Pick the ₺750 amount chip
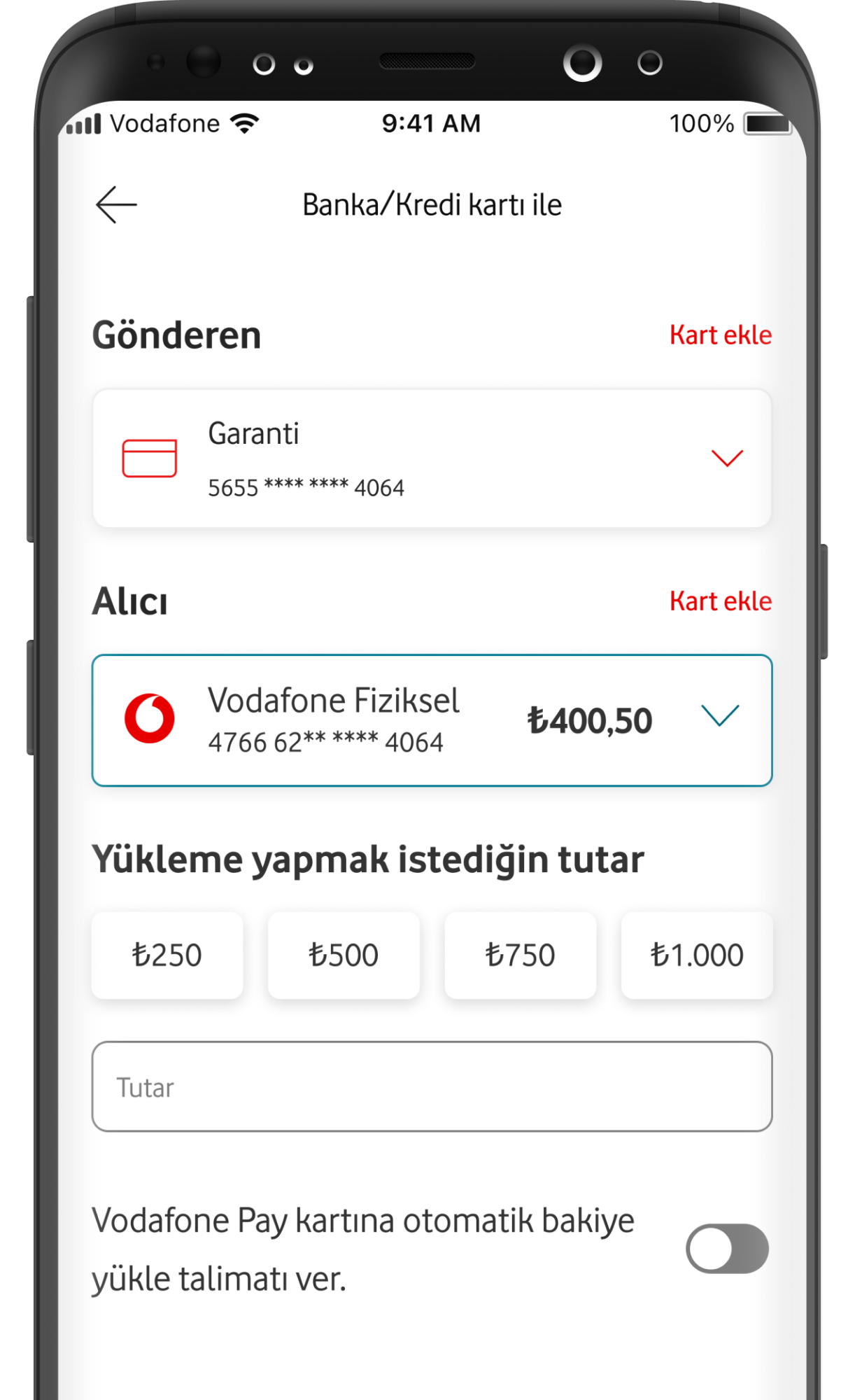Viewport: 855px width, 1400px height. point(520,955)
